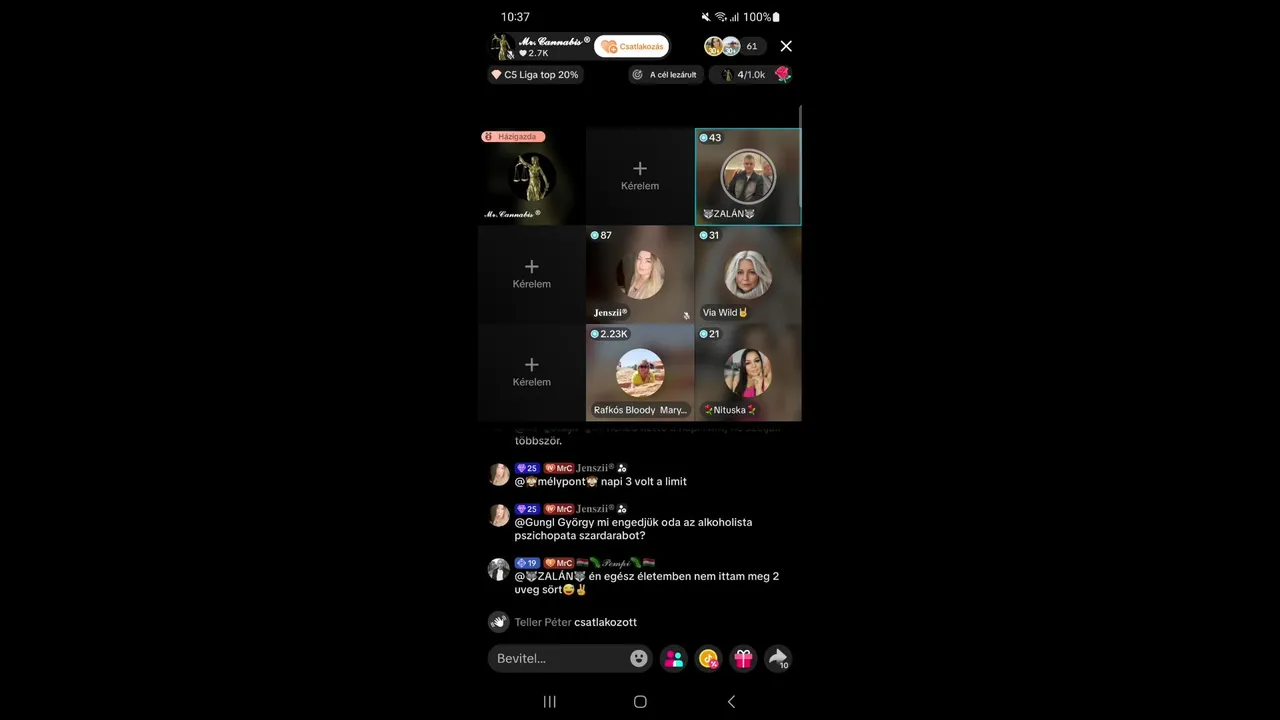Open the emoji picker in comment box
Image resolution: width=1280 pixels, height=720 pixels.
point(639,658)
